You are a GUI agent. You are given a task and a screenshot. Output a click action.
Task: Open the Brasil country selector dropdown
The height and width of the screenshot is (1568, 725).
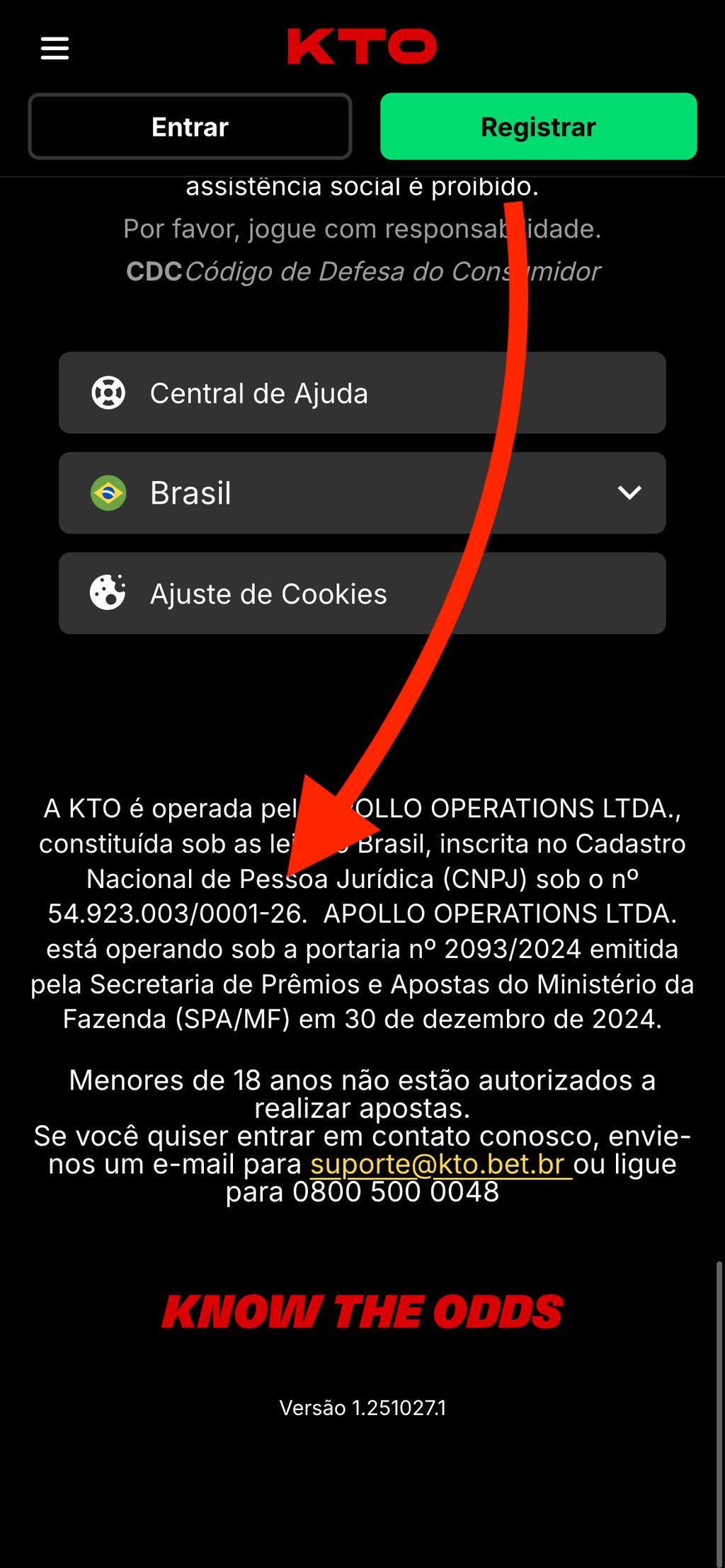(x=362, y=492)
